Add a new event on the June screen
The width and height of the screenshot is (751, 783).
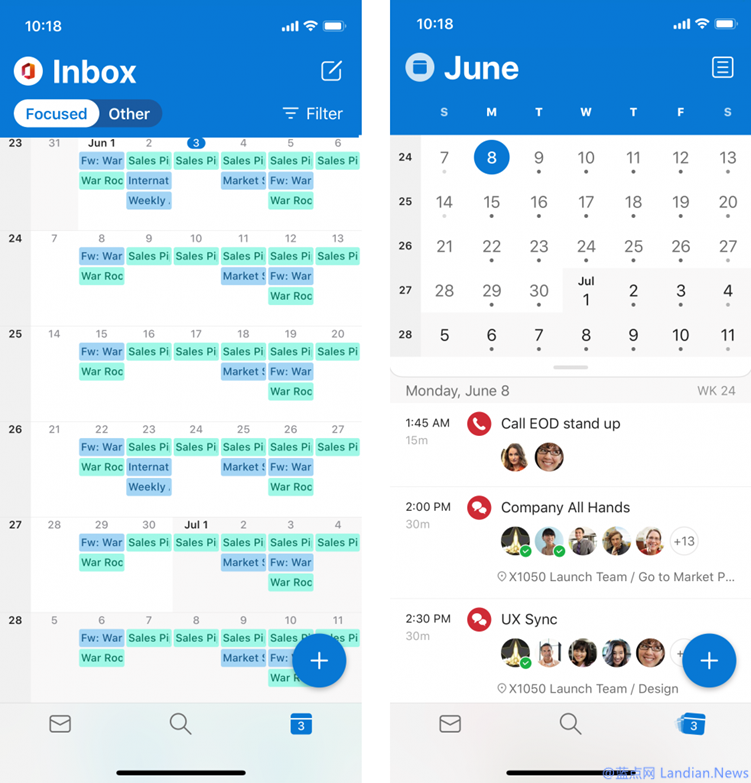tap(709, 660)
